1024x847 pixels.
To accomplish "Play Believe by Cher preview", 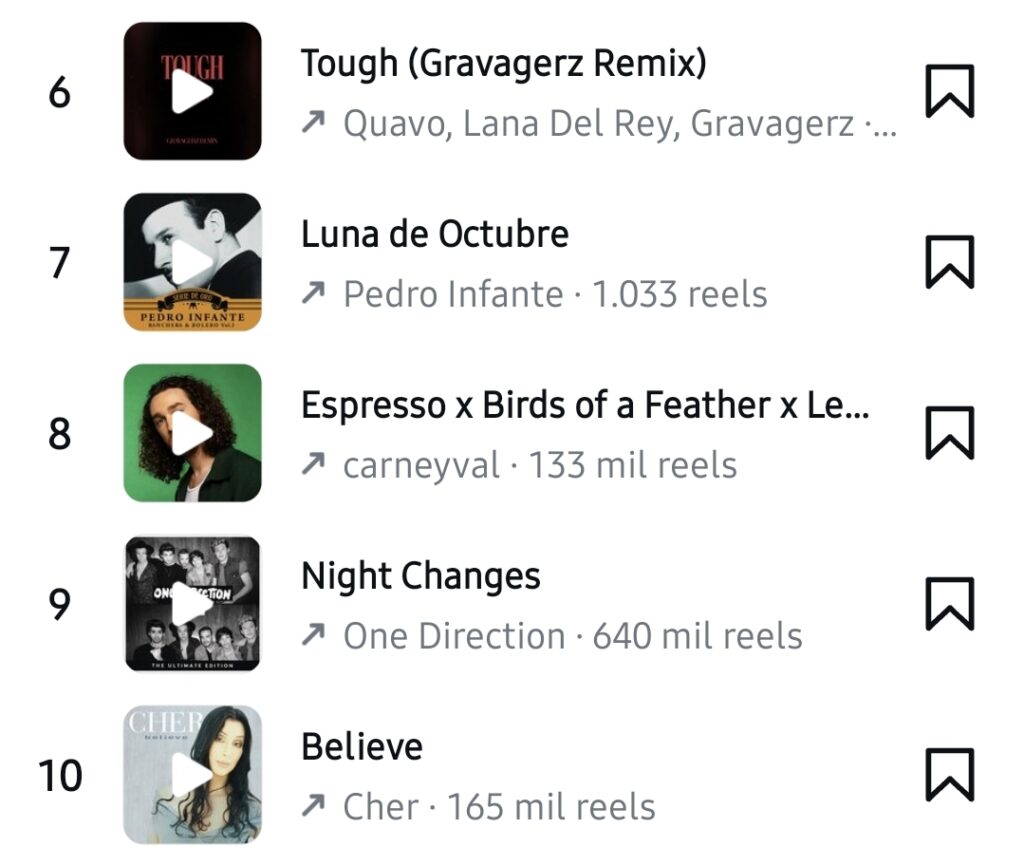I will pyautogui.click(x=192, y=775).
